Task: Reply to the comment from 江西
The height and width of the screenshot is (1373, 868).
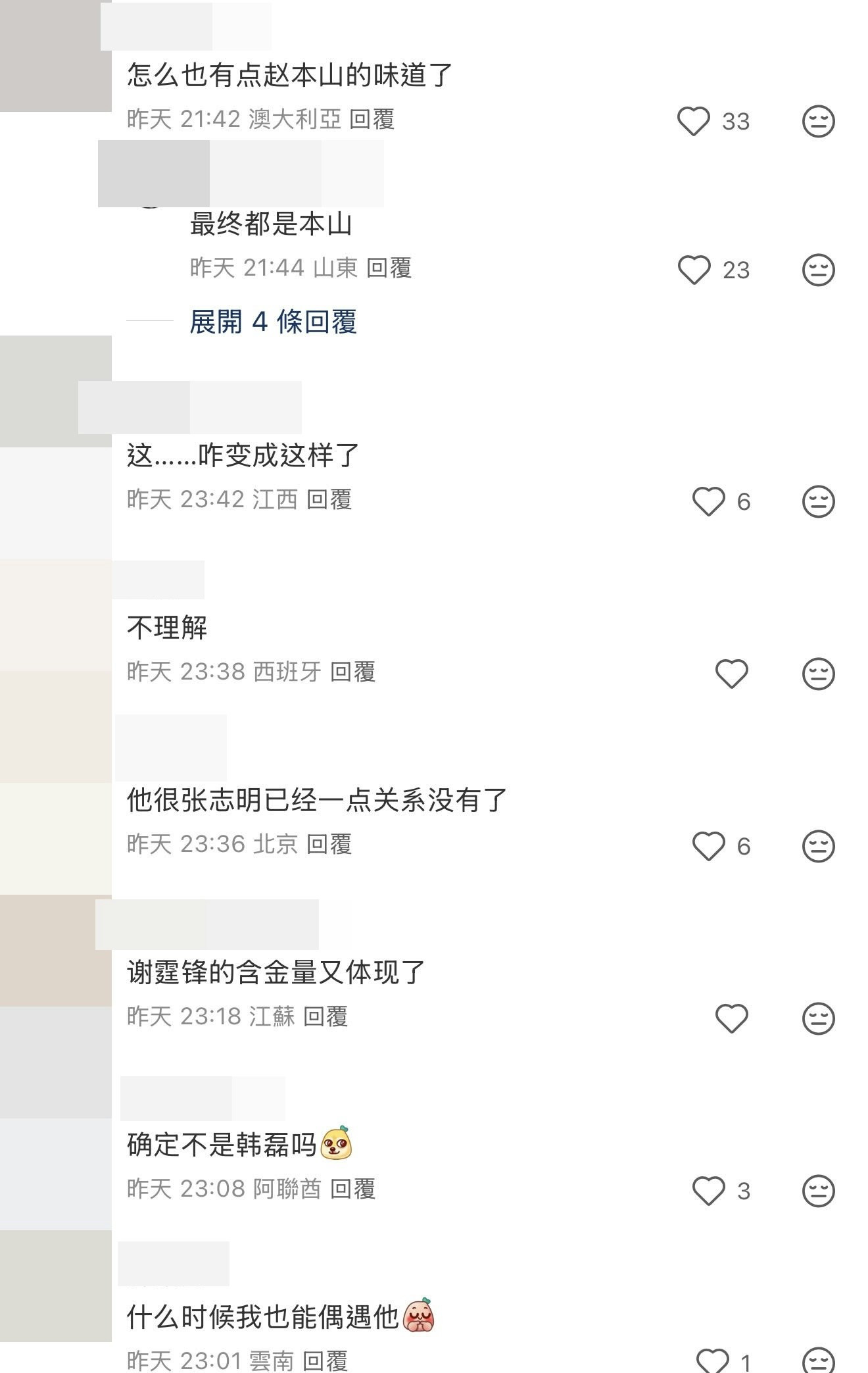Action: [x=329, y=499]
